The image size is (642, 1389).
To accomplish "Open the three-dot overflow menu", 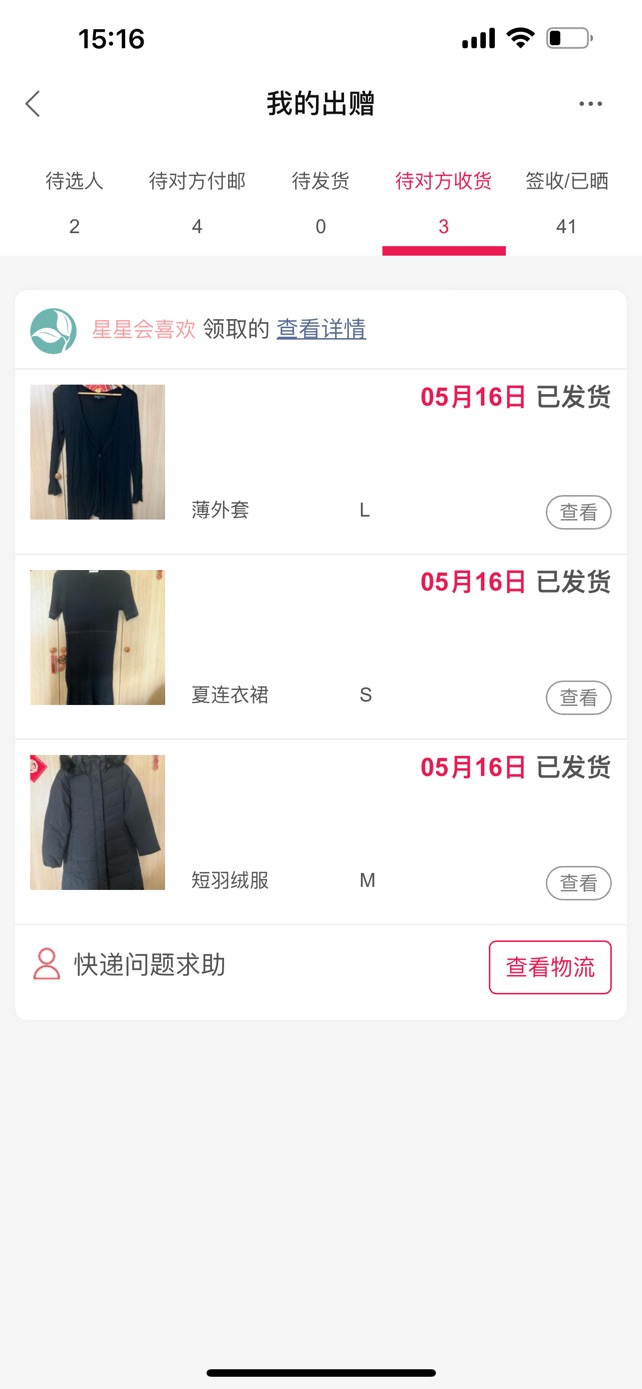I will pyautogui.click(x=590, y=104).
